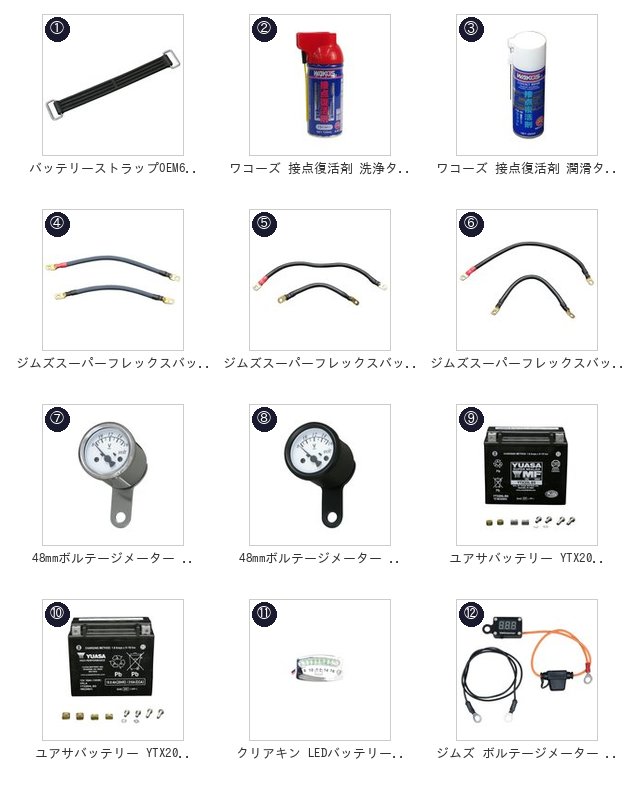Select item ④ gray Super Flex battery cables
Image resolution: width=641 pixels, height=800 pixels.
point(113,280)
